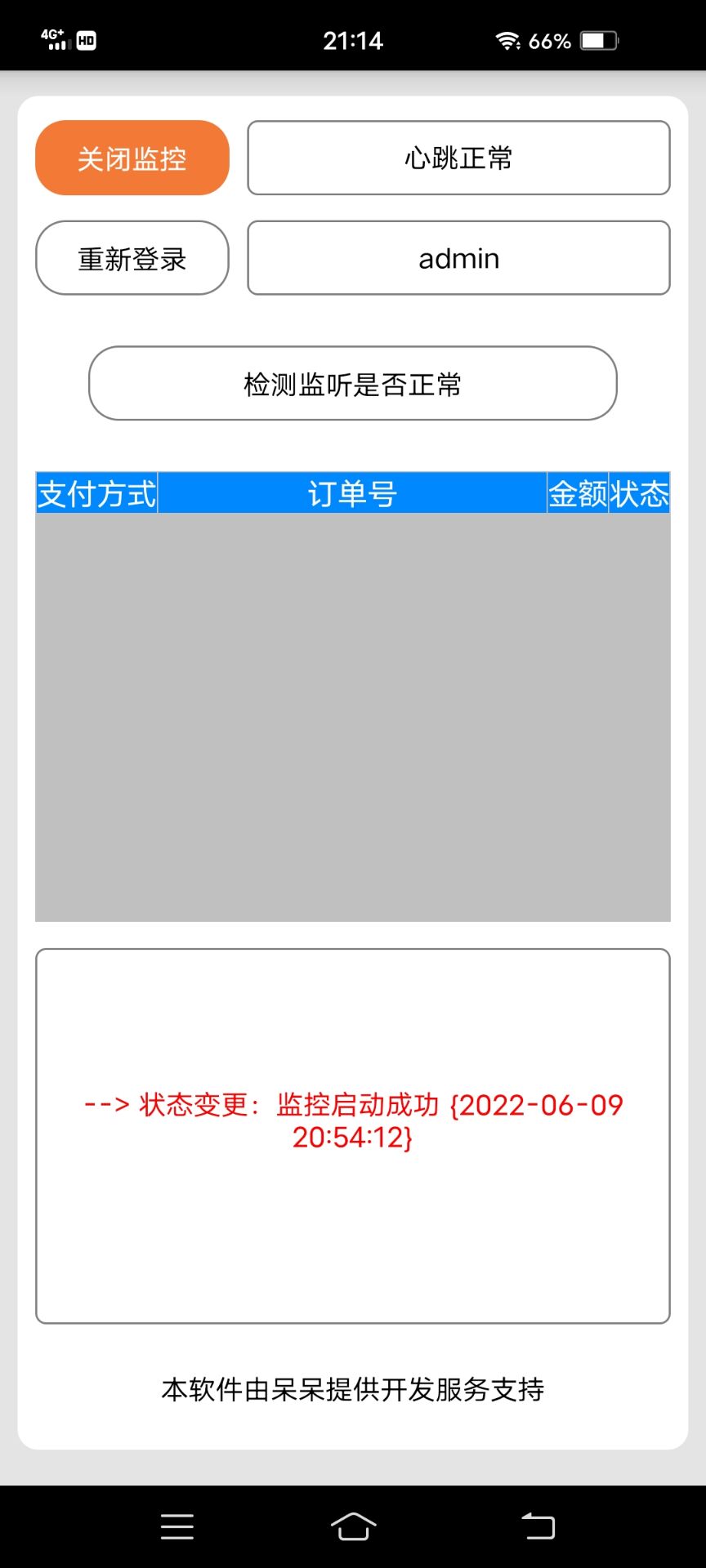Select the 订单号 column header
The width and height of the screenshot is (706, 1568).
[x=351, y=493]
